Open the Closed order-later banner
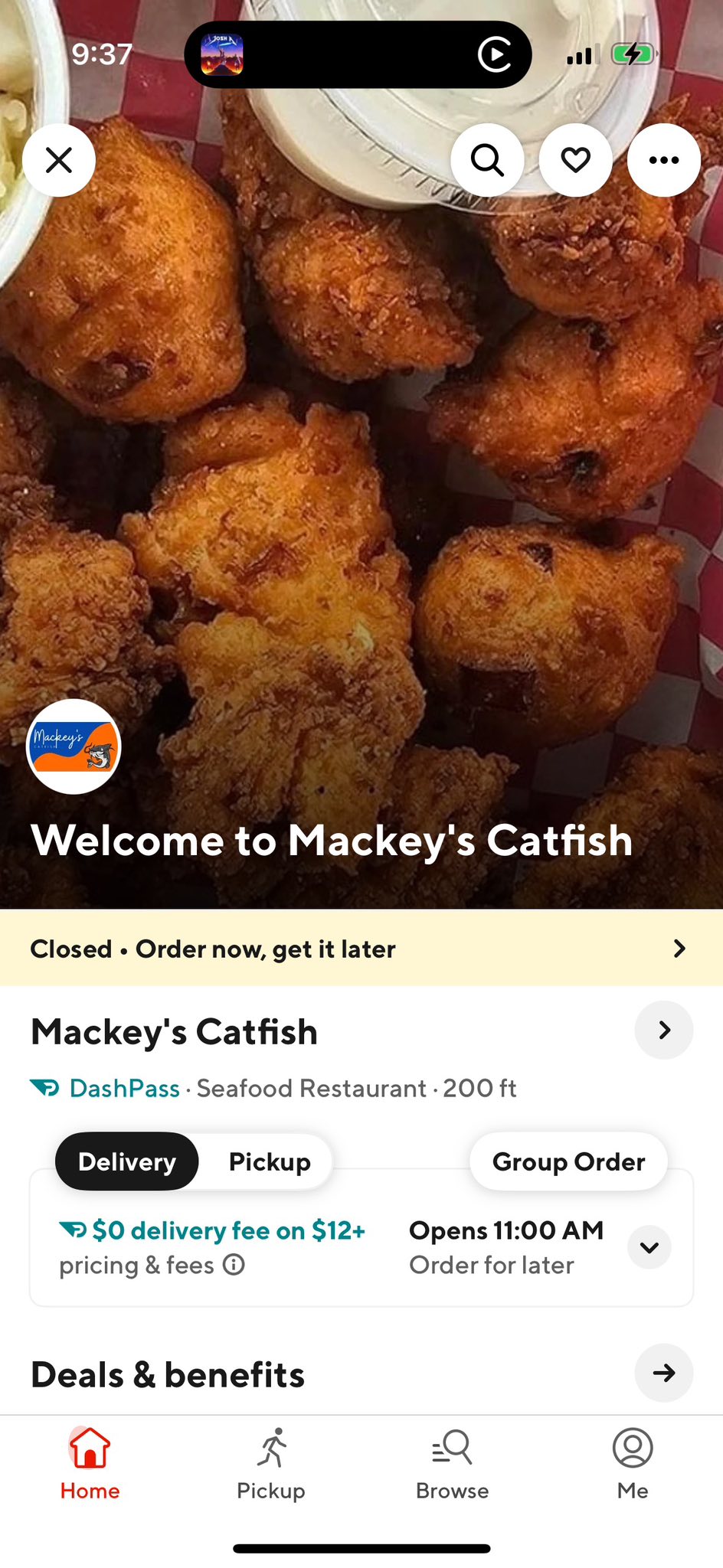This screenshot has height=1568, width=723. point(361,949)
